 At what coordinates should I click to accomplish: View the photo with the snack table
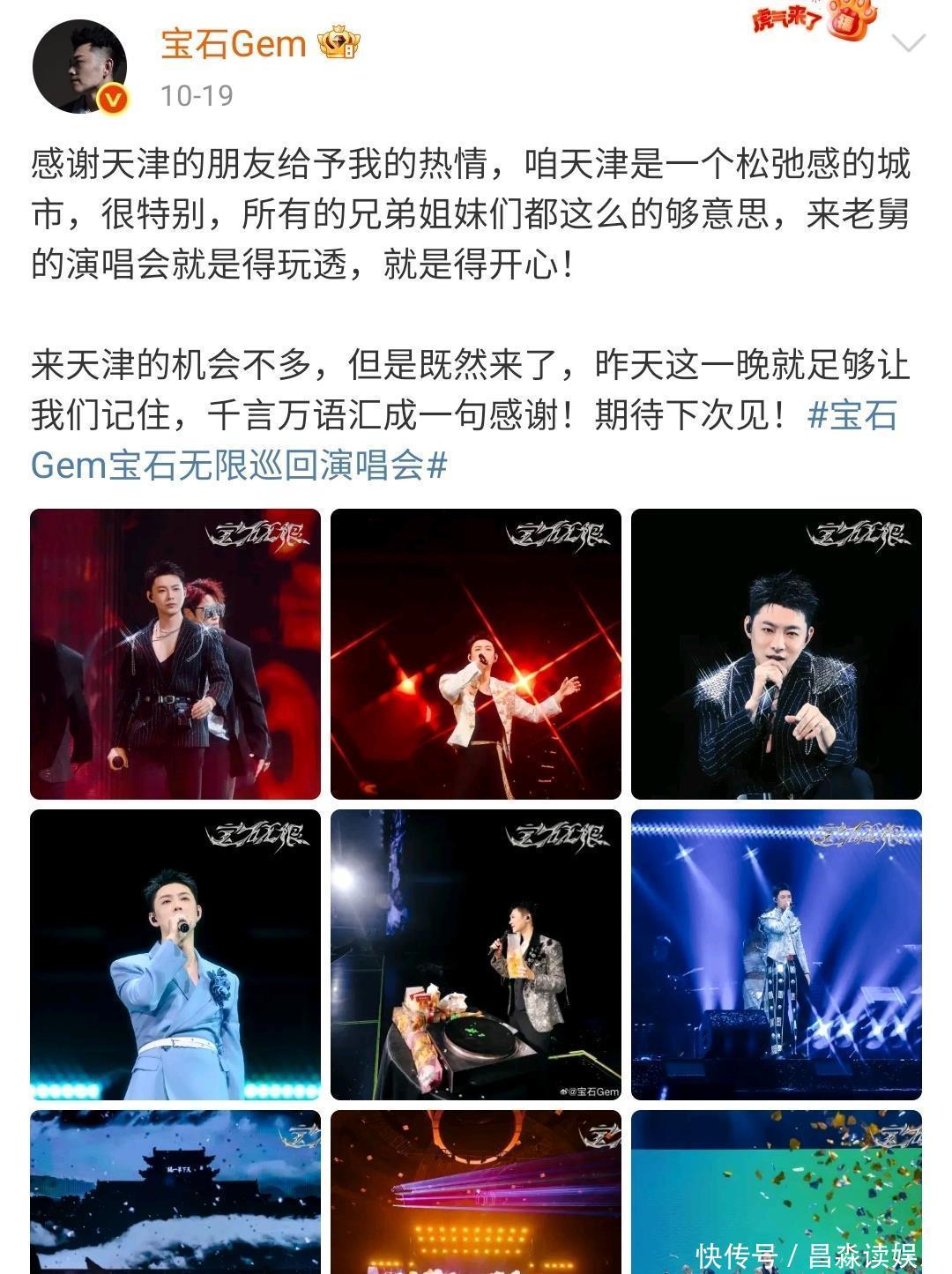(x=476, y=955)
